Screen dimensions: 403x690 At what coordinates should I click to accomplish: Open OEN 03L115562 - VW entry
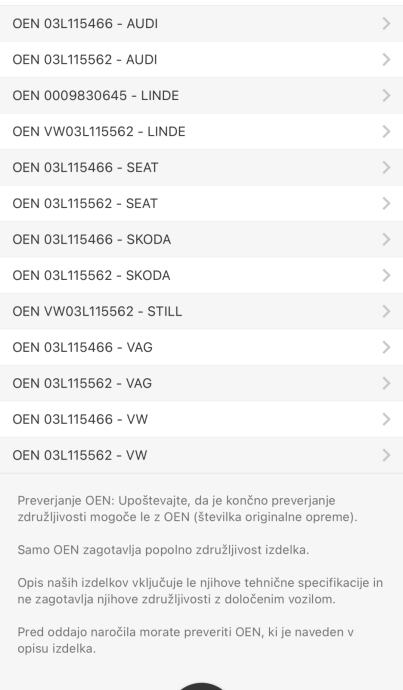[202, 455]
